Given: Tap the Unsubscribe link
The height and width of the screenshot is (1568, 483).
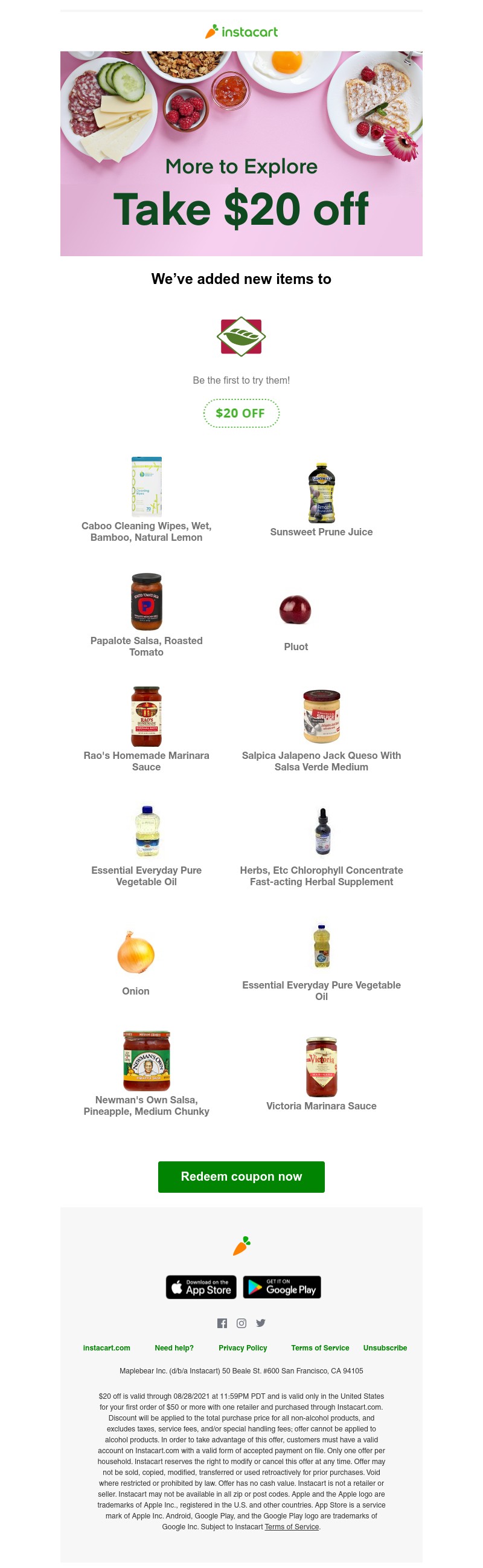Looking at the screenshot, I should [385, 1347].
